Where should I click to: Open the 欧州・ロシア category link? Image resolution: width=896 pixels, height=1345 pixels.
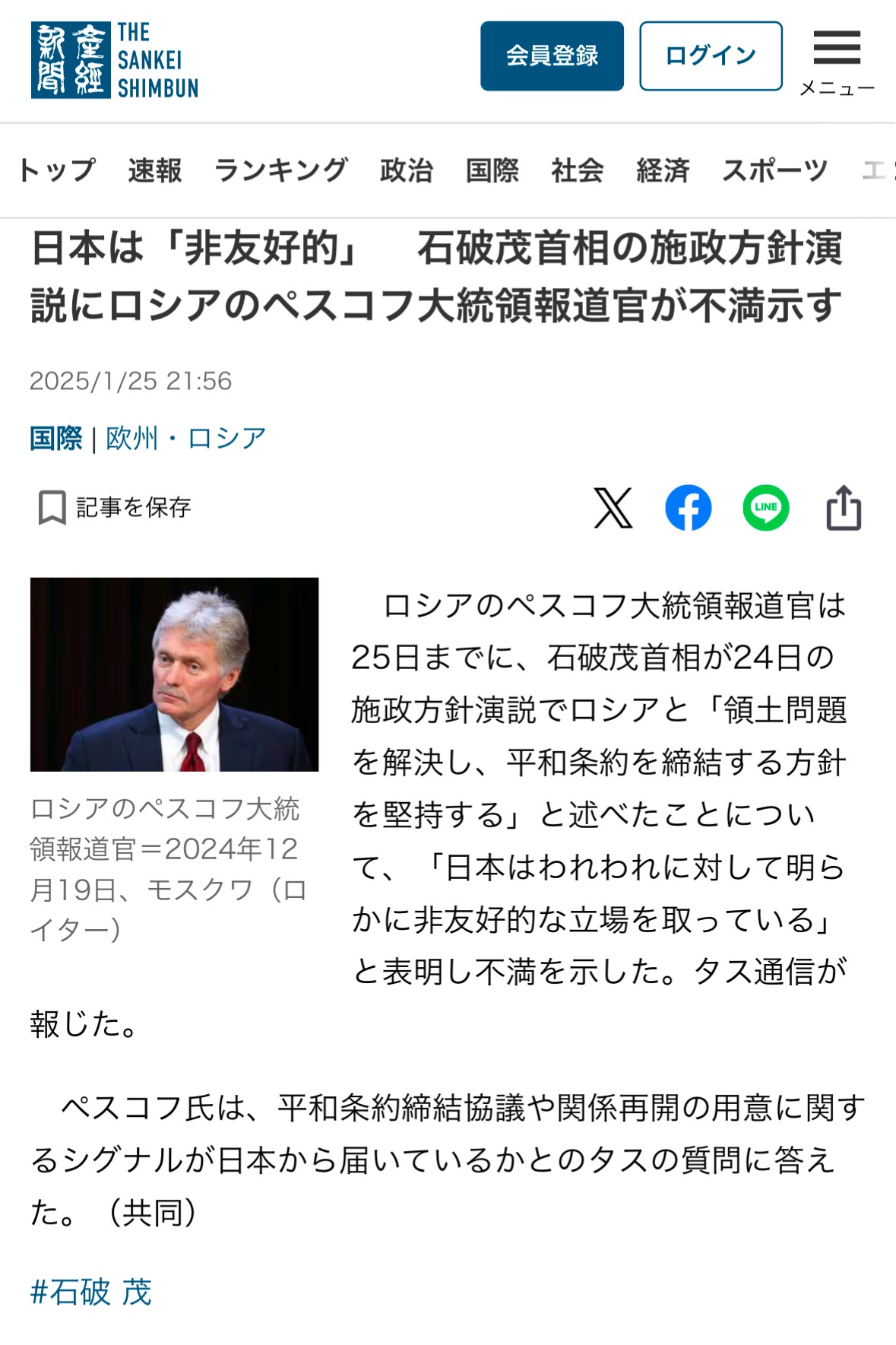tap(186, 438)
